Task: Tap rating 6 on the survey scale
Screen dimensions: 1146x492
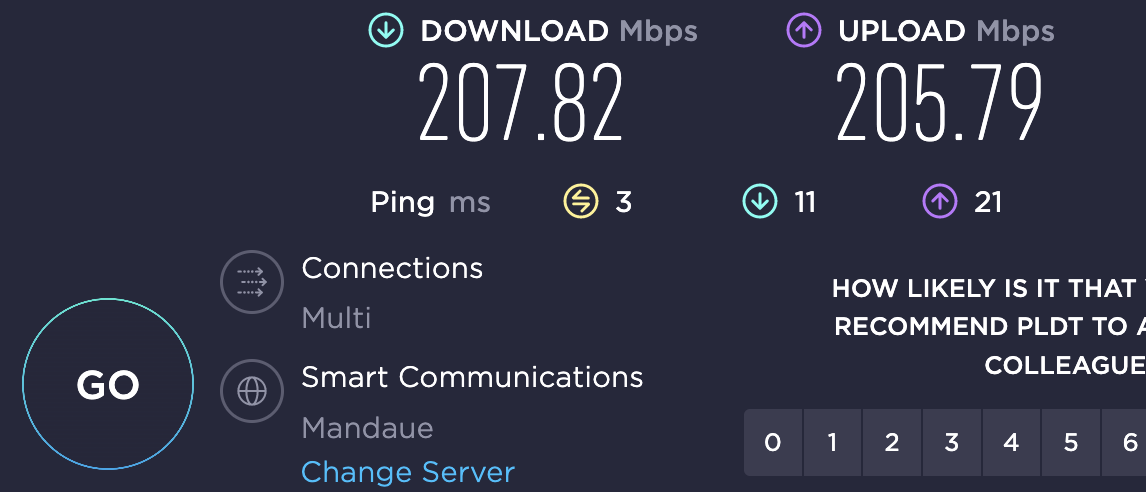Action: point(1128,442)
